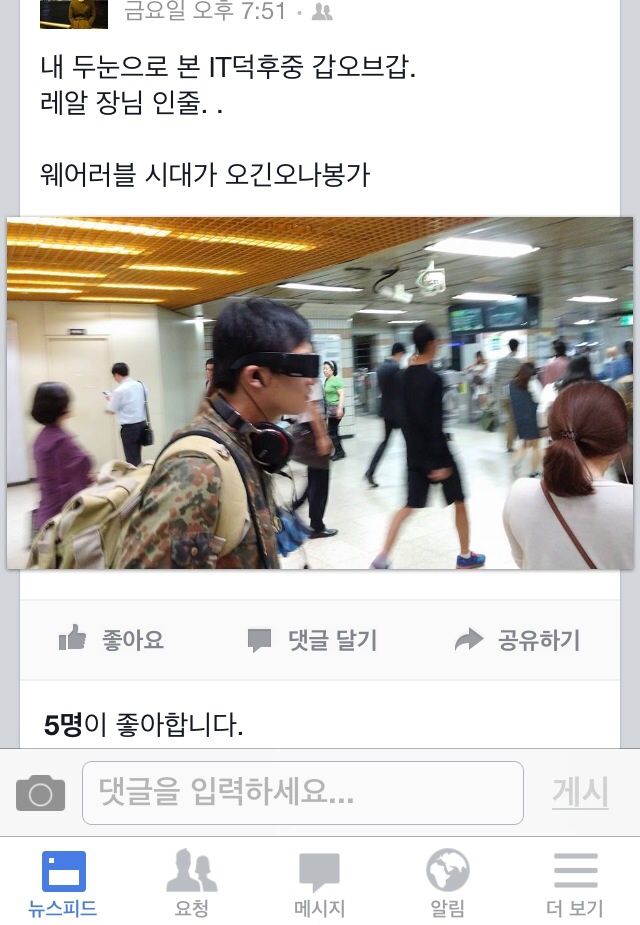640x925 pixels.
Task: Go to the 메시지 tab
Action: click(319, 884)
